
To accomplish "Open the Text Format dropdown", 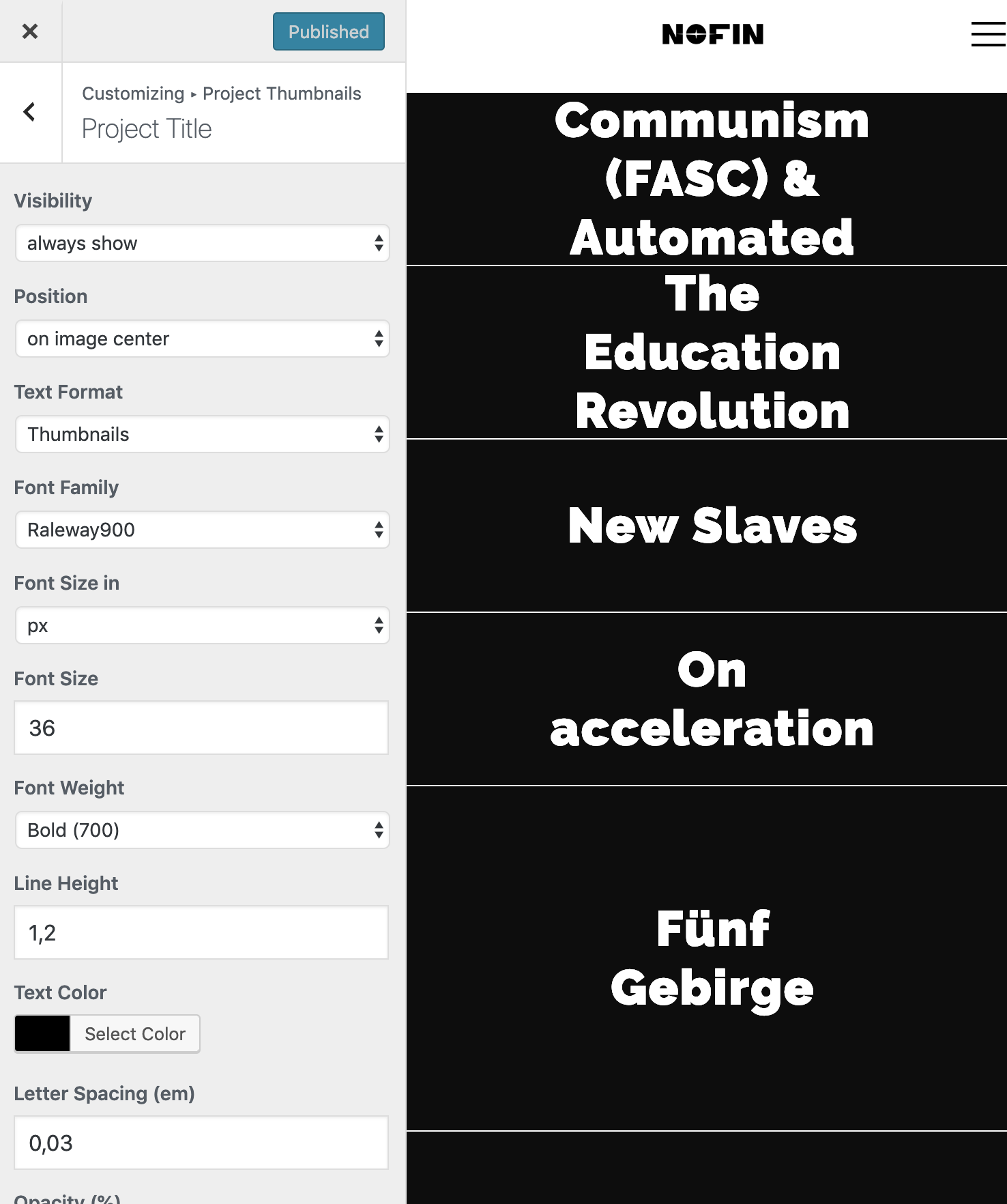I will coord(202,434).
